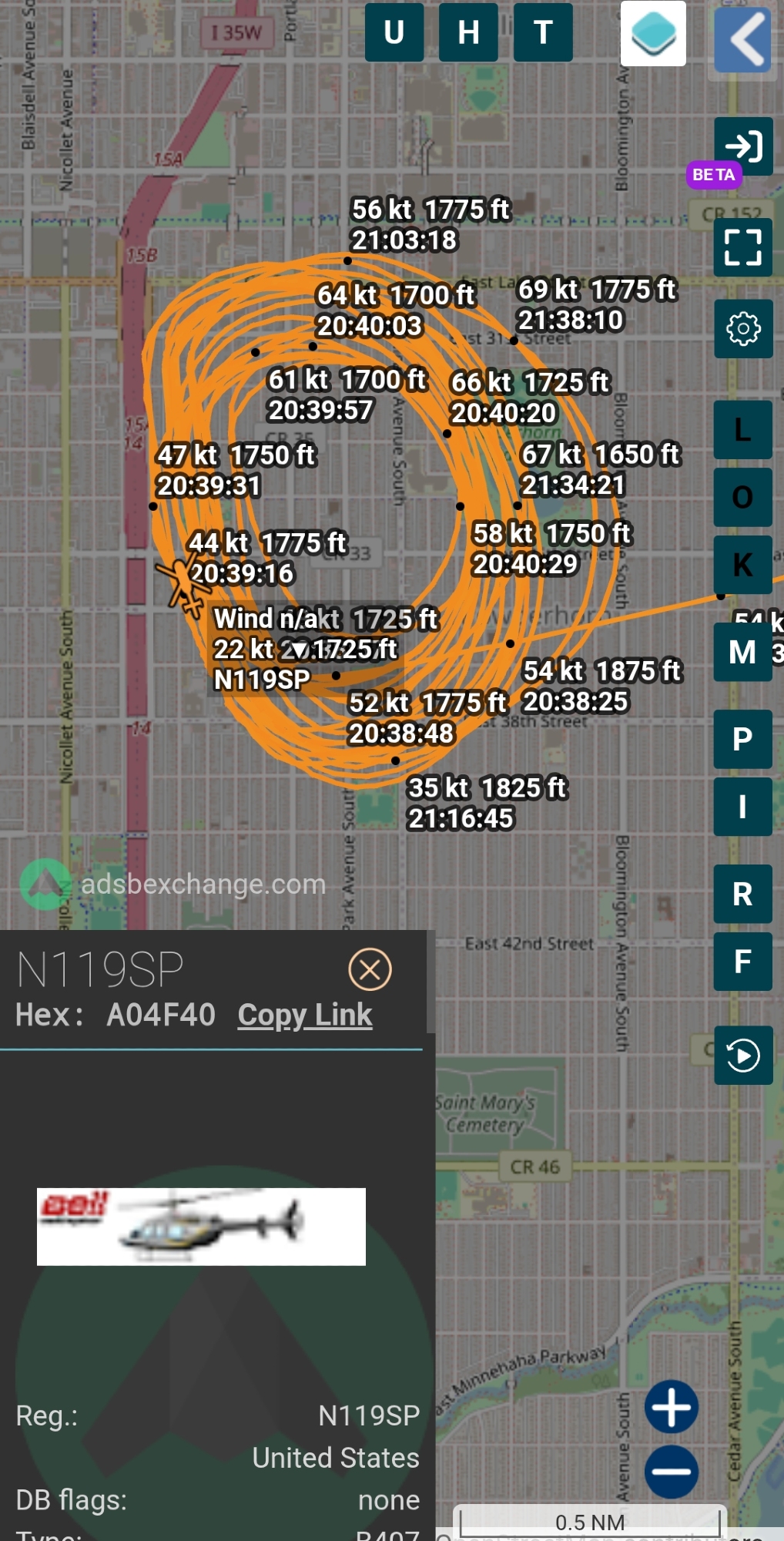Close the N119SP info panel

[x=370, y=969]
